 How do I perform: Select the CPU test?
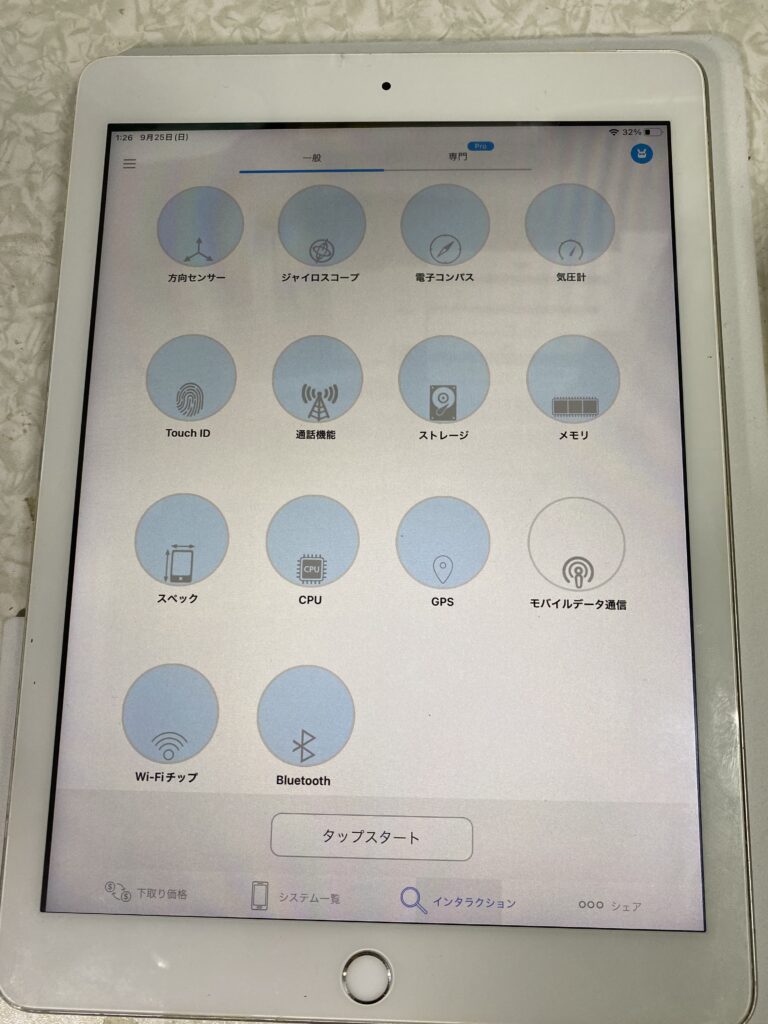[312, 541]
